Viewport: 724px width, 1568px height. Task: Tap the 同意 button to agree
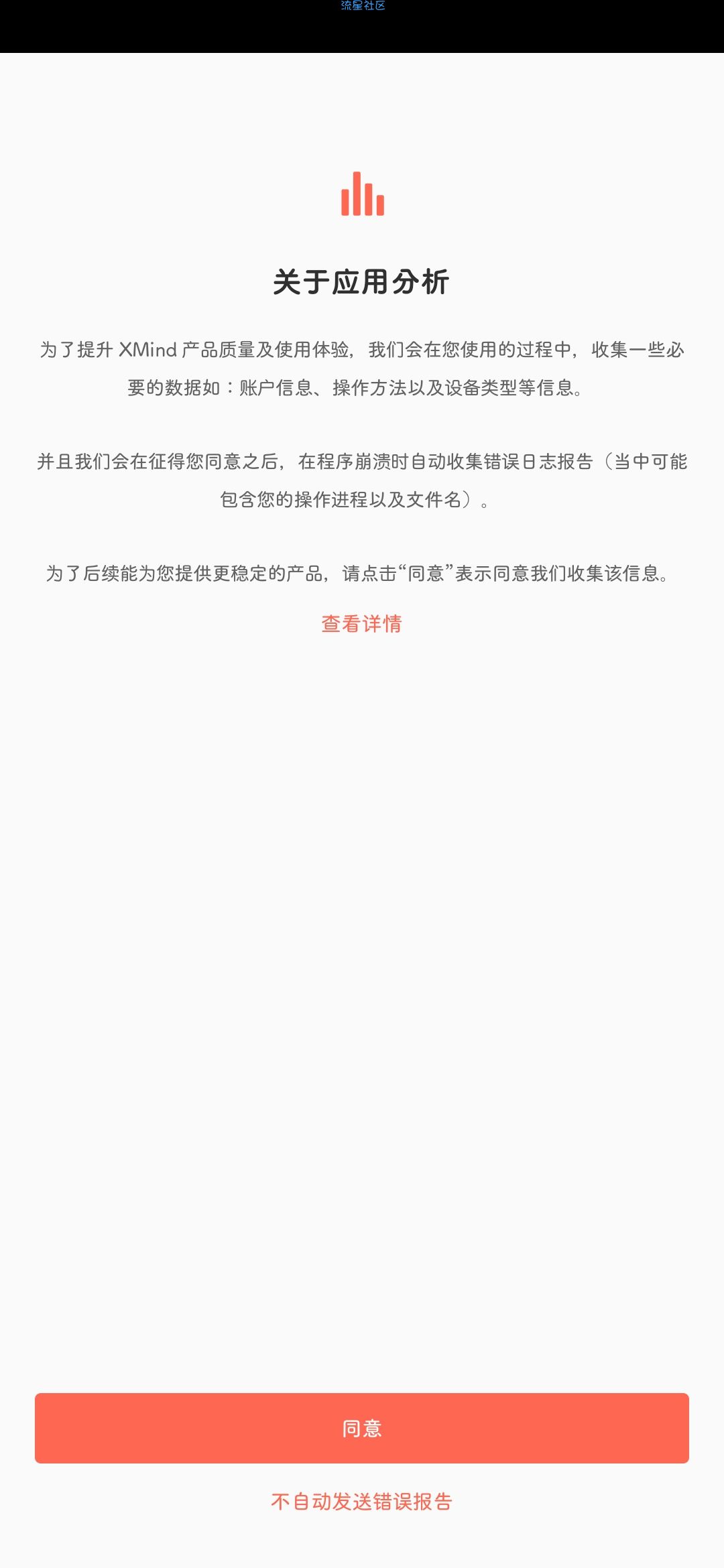pos(362,1428)
